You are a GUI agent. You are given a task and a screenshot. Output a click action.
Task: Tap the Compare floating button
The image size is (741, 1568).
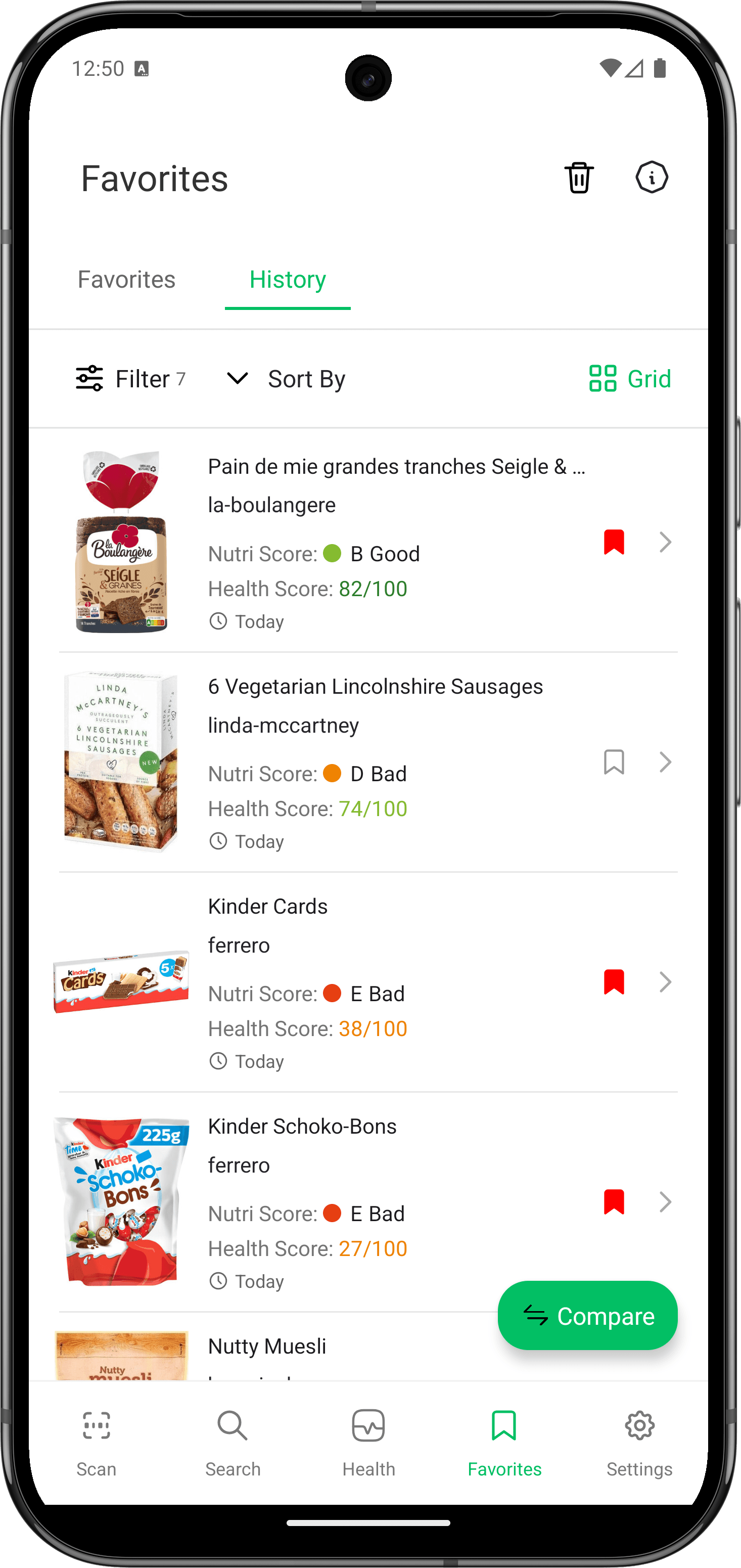587,1315
